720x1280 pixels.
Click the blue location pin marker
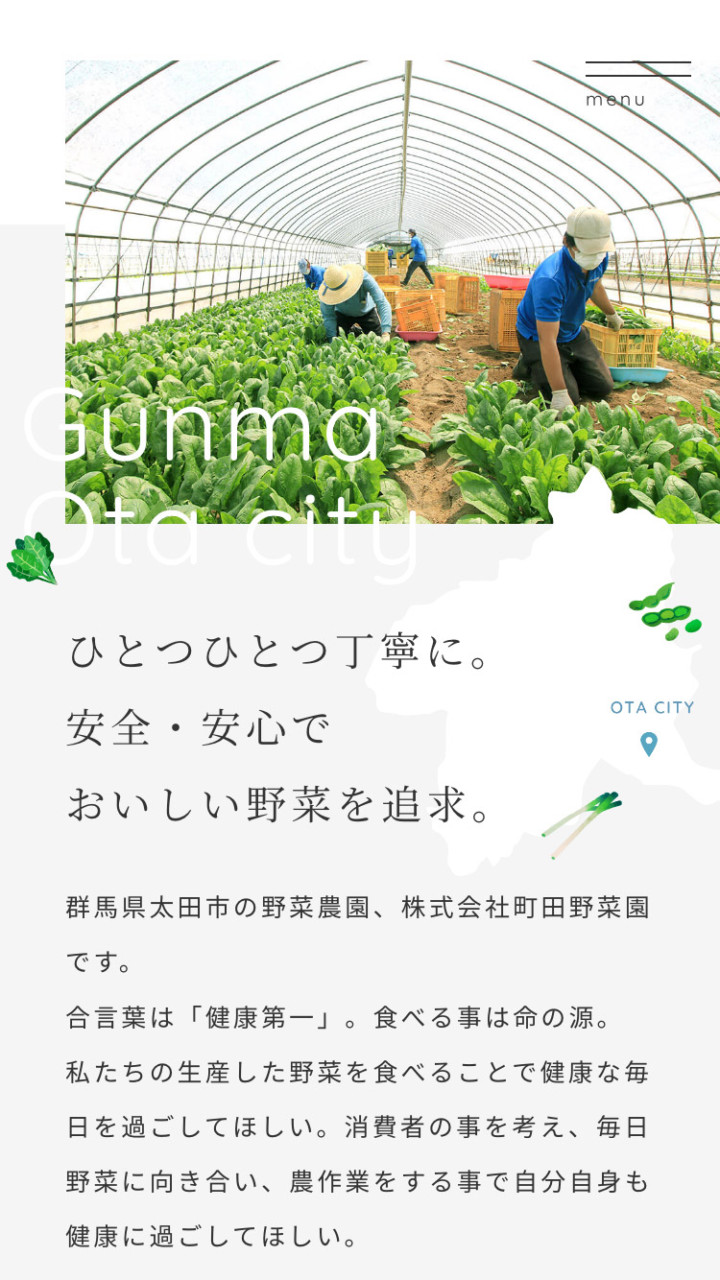tap(648, 744)
